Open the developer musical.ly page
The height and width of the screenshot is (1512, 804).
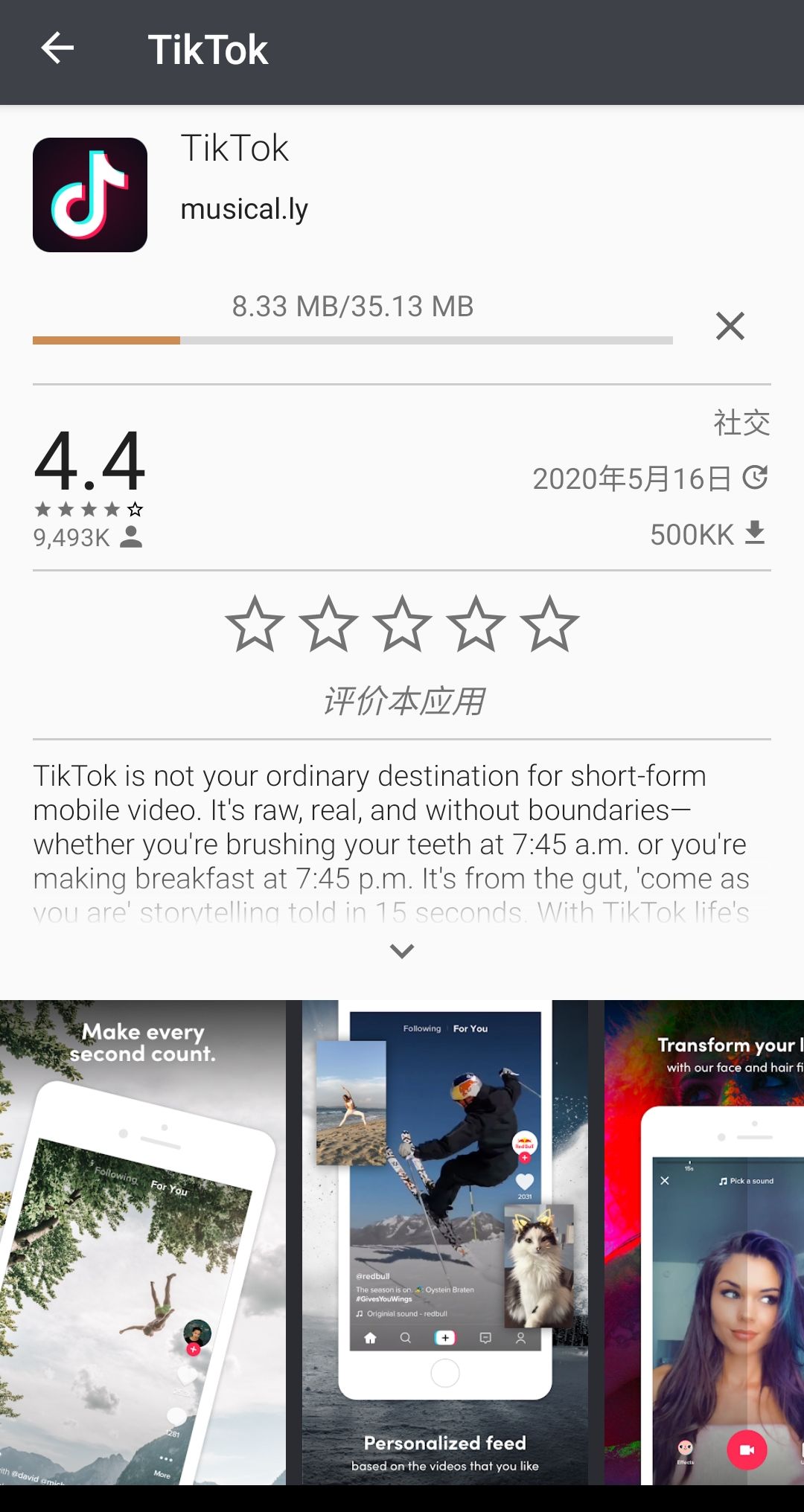pos(244,210)
